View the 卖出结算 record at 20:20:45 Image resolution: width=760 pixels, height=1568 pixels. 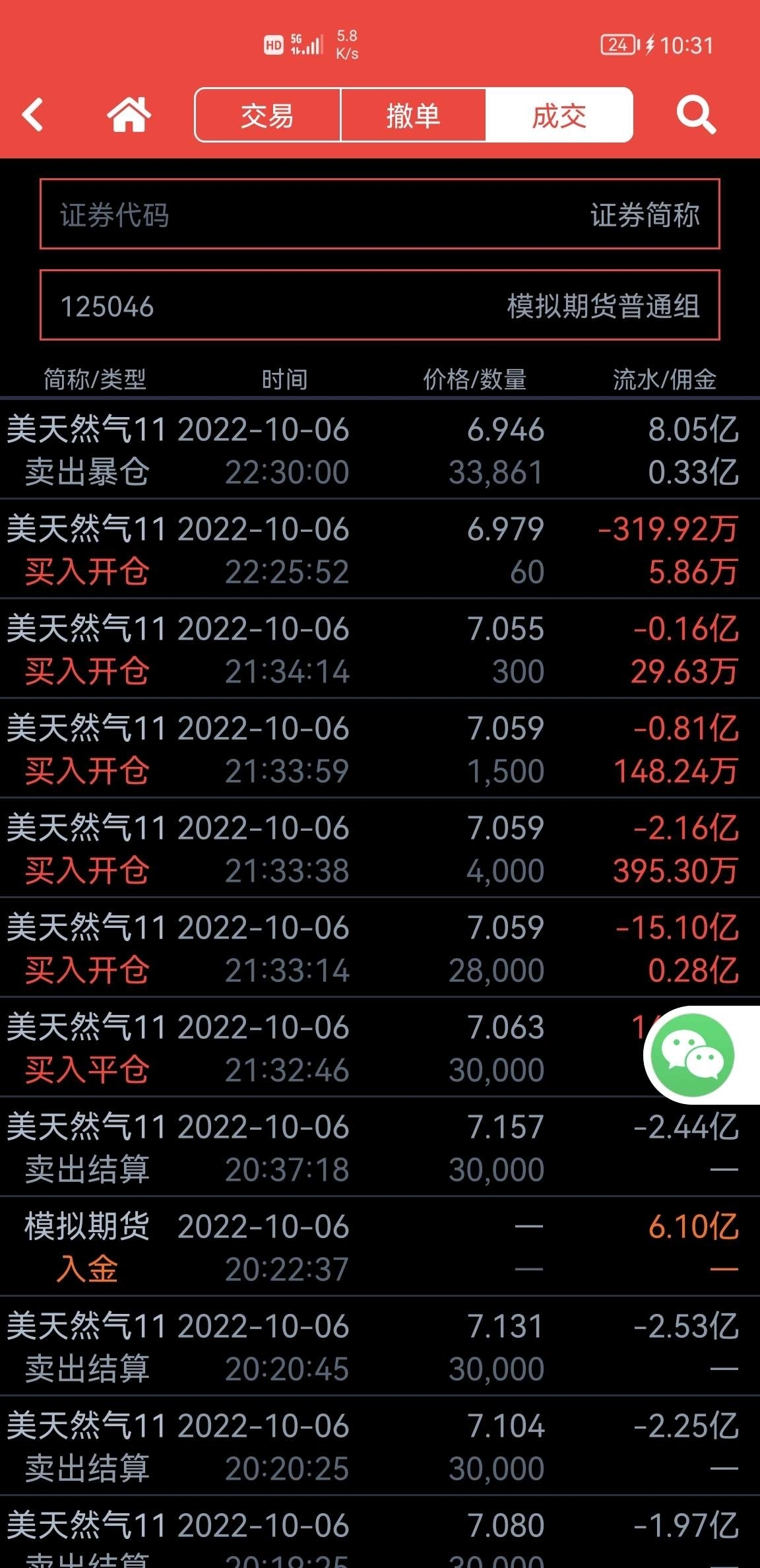(x=380, y=1346)
